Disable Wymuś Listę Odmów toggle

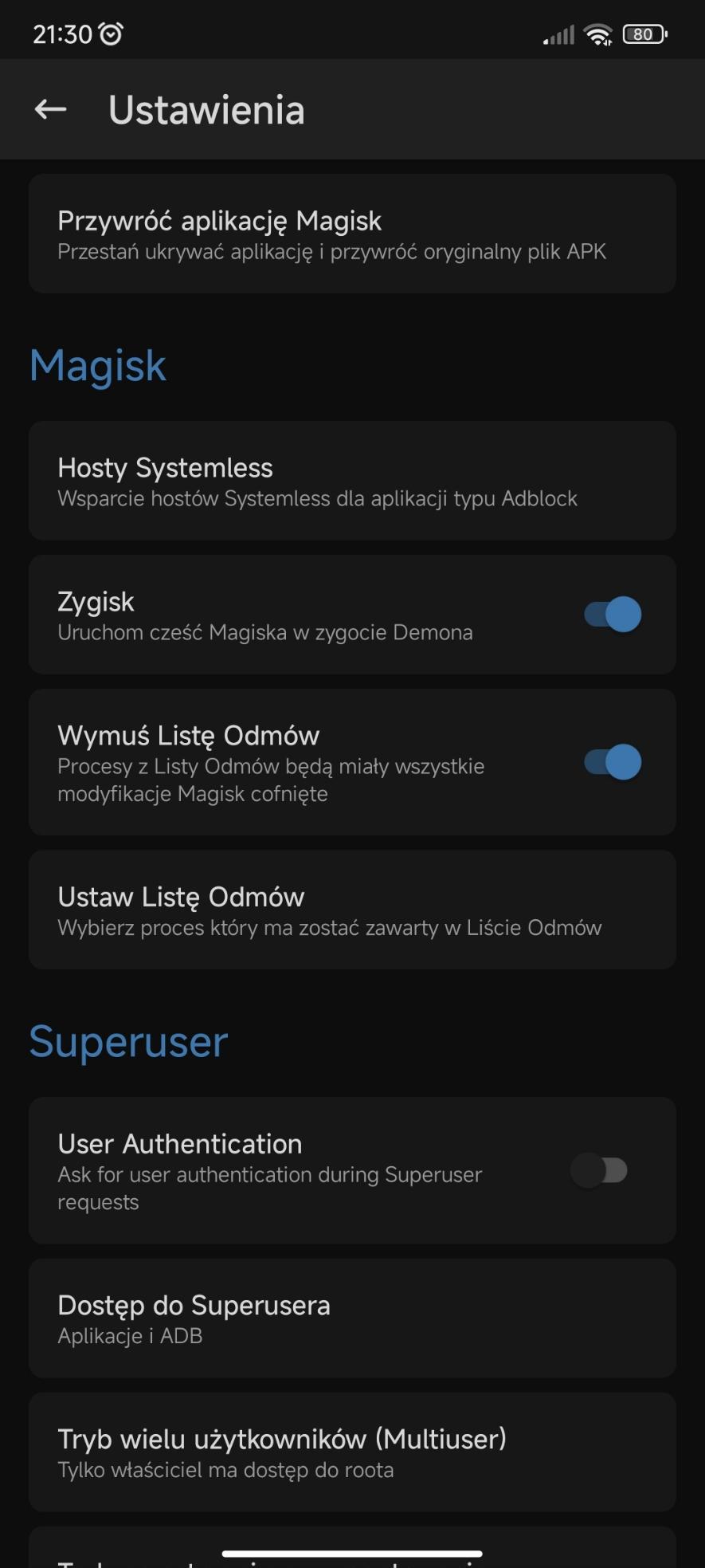point(613,763)
